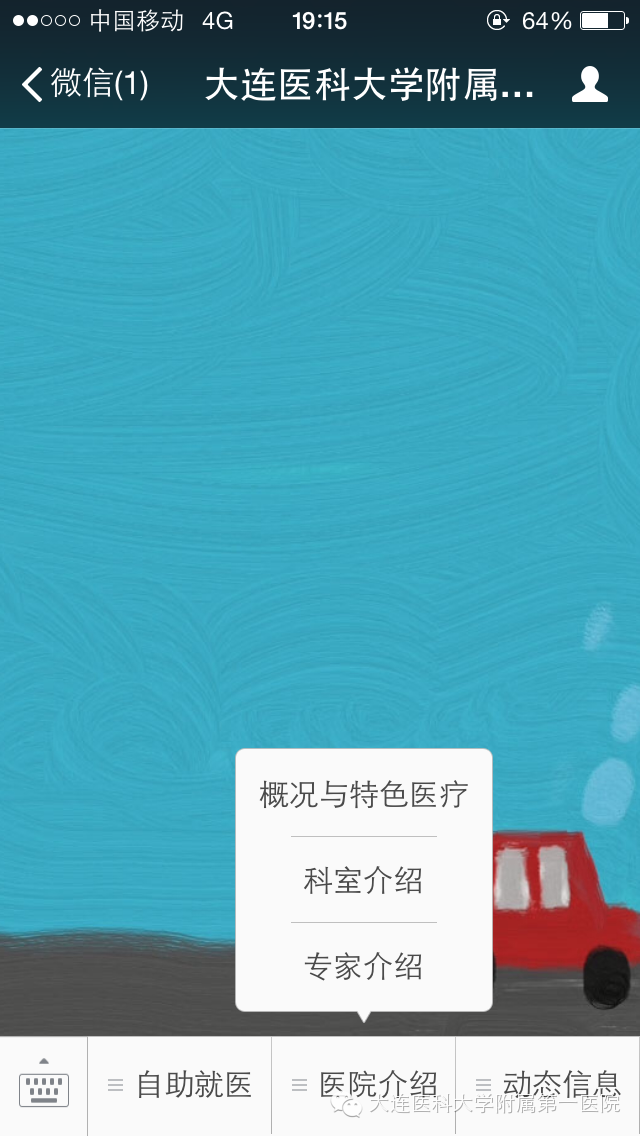Tap the 医院介绍 menu button
The width and height of the screenshot is (640, 1136).
pos(364,1086)
